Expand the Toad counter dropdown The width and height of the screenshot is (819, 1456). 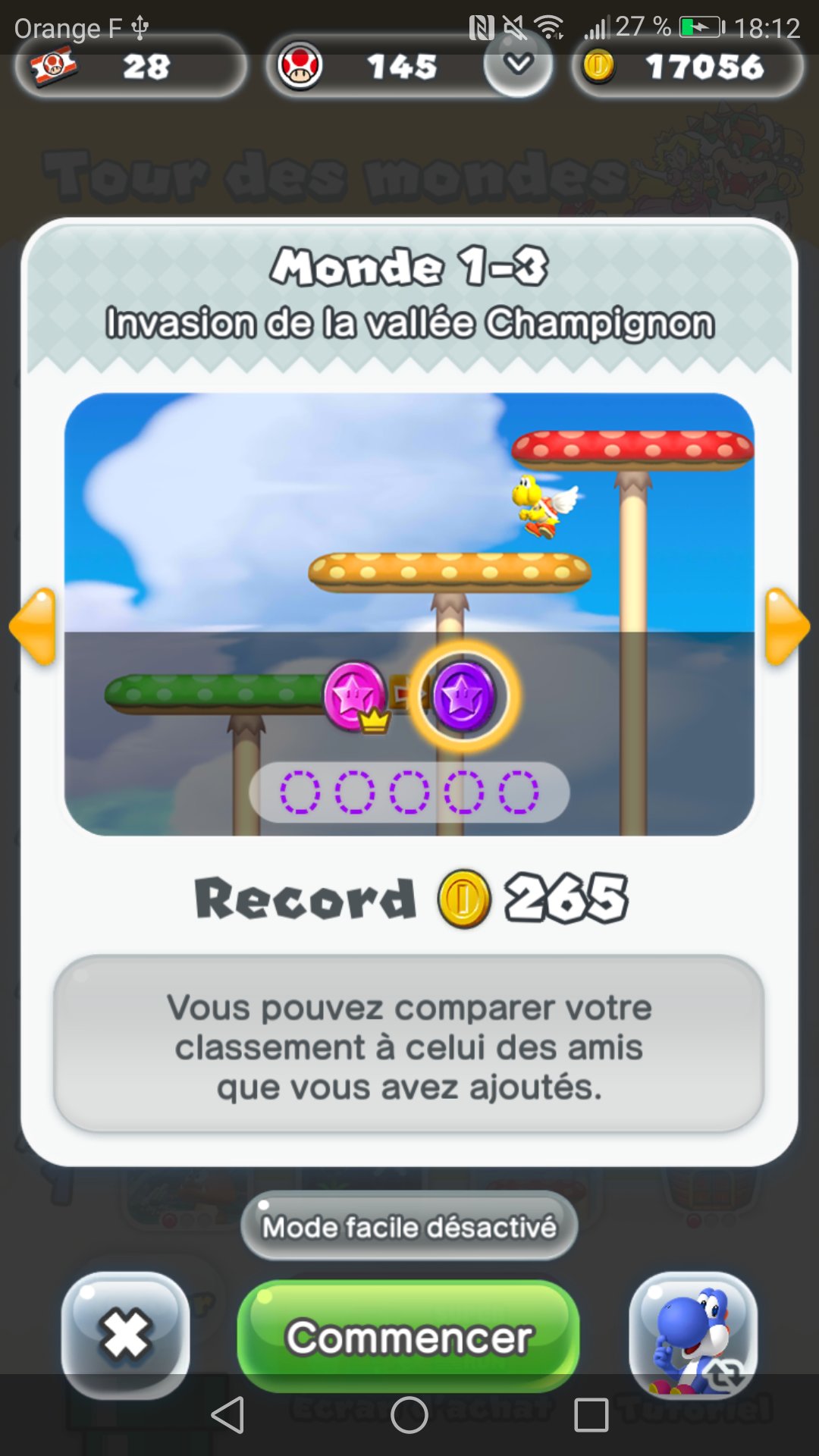pos(518,66)
